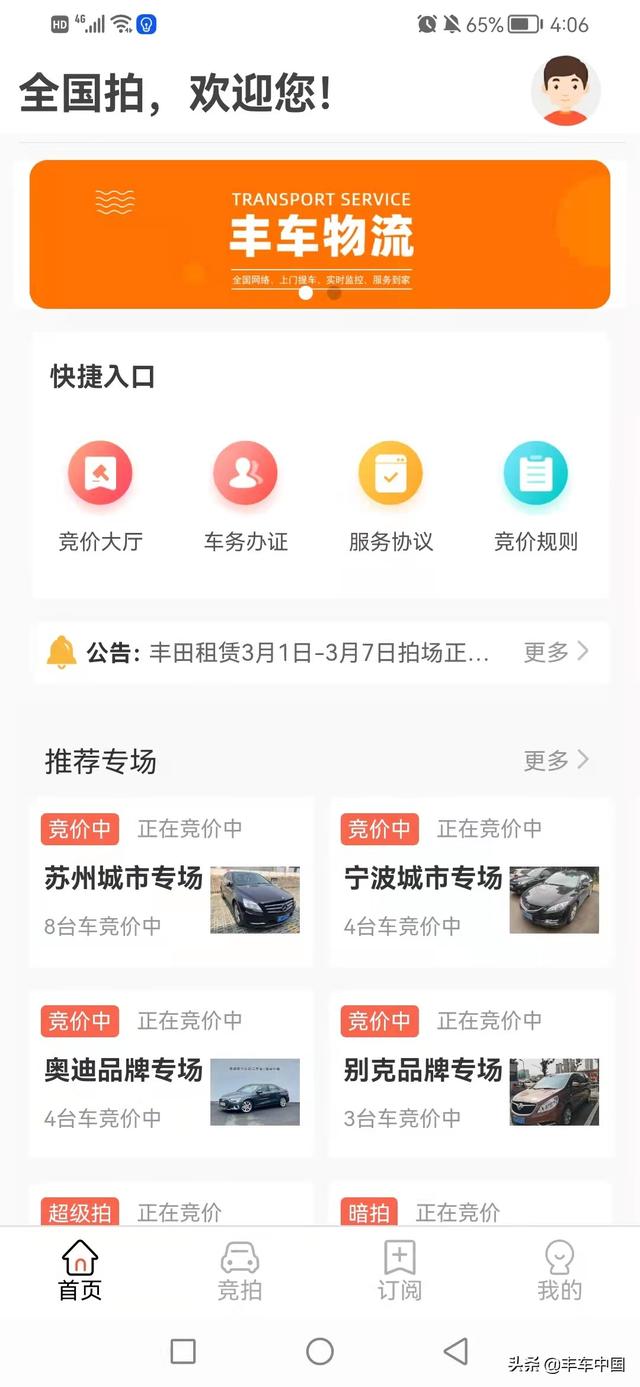Switch to the 首页 tab
This screenshot has width=640, height=1387.
80,1270
